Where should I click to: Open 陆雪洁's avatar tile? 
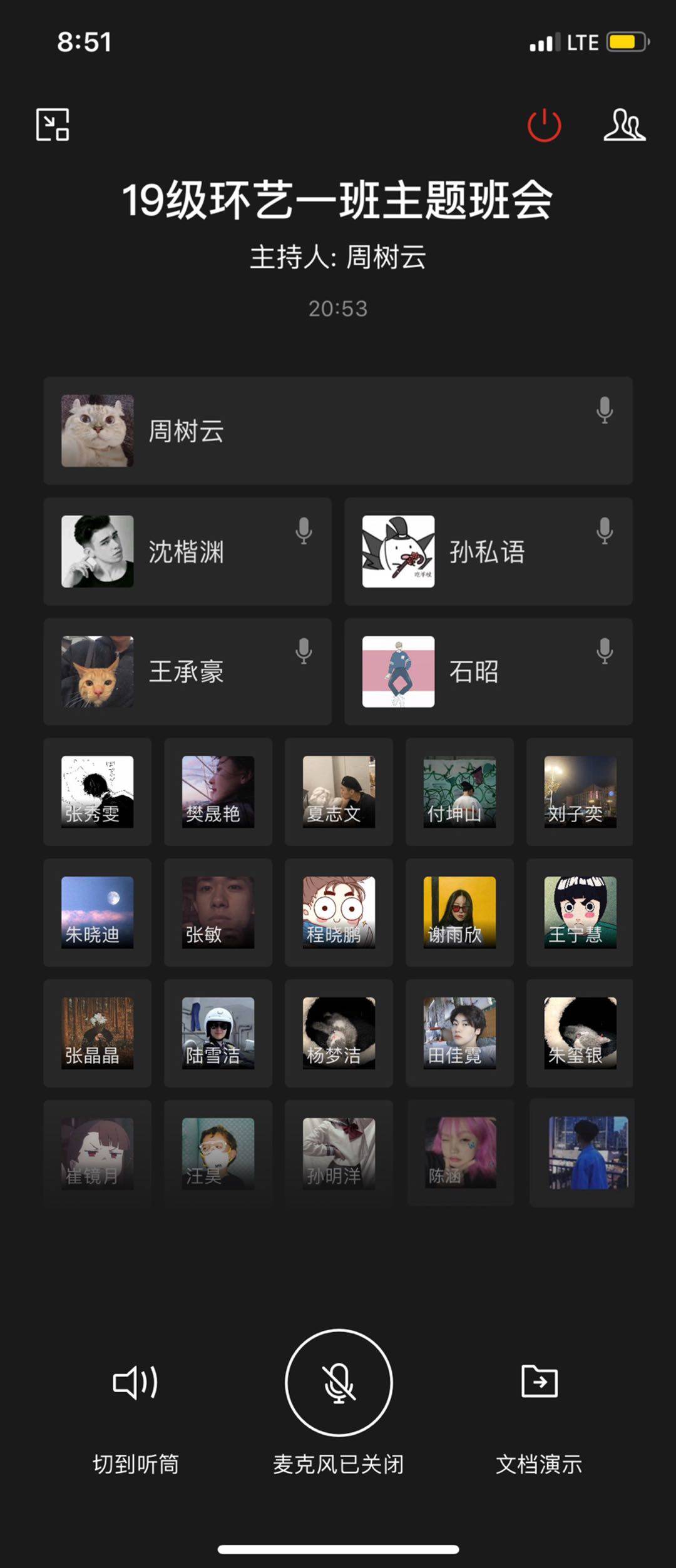coord(218,1033)
